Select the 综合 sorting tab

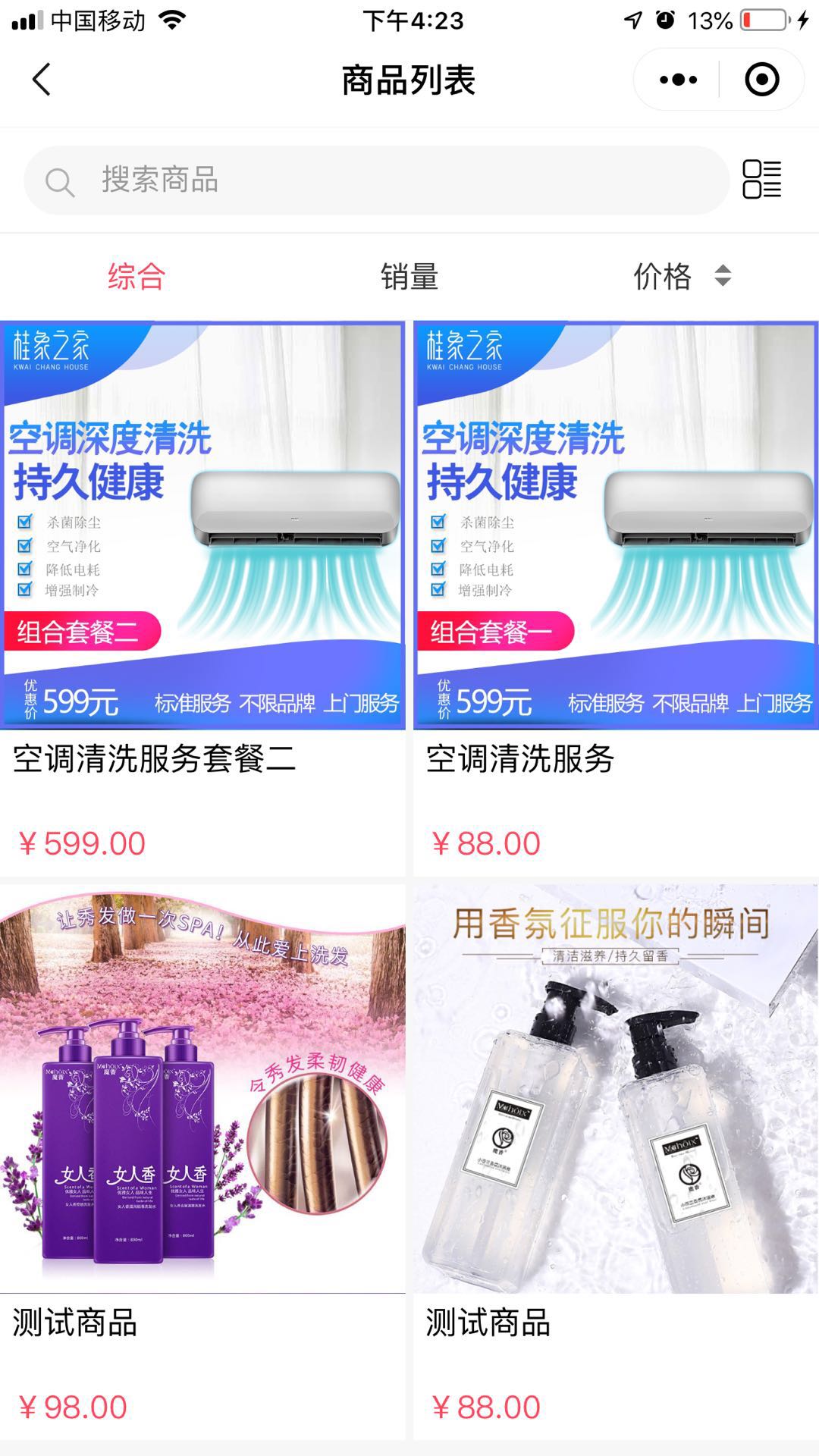click(136, 276)
